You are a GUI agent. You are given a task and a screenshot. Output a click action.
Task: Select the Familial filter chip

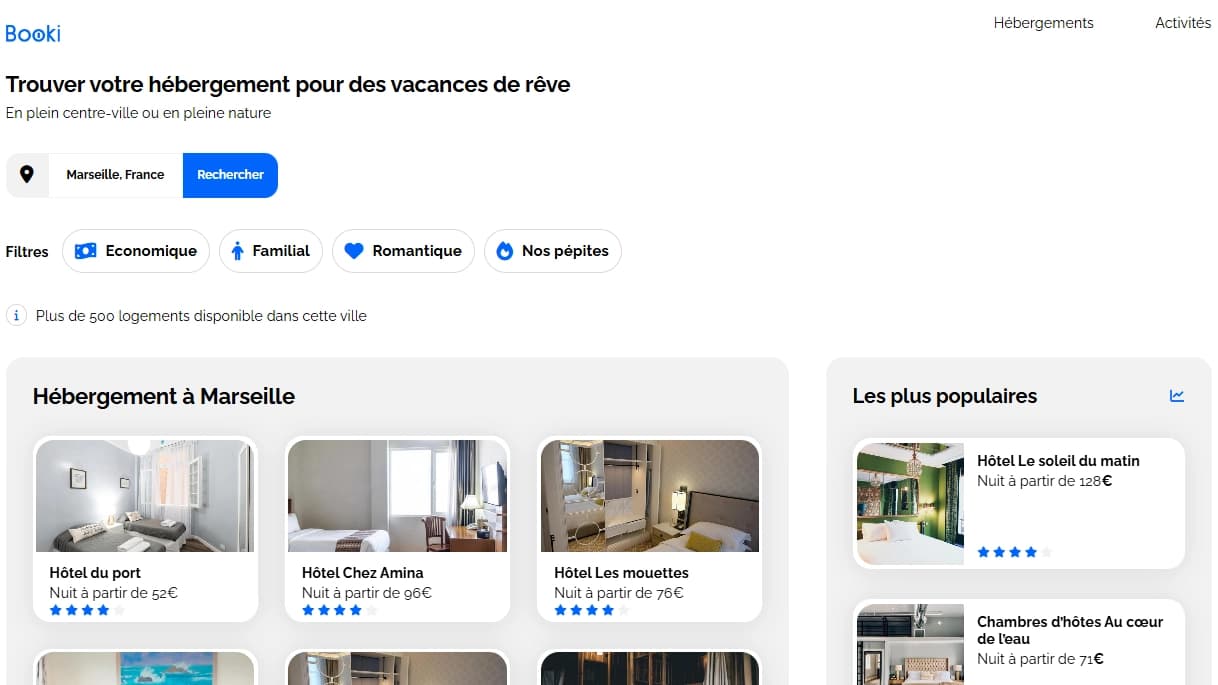270,251
